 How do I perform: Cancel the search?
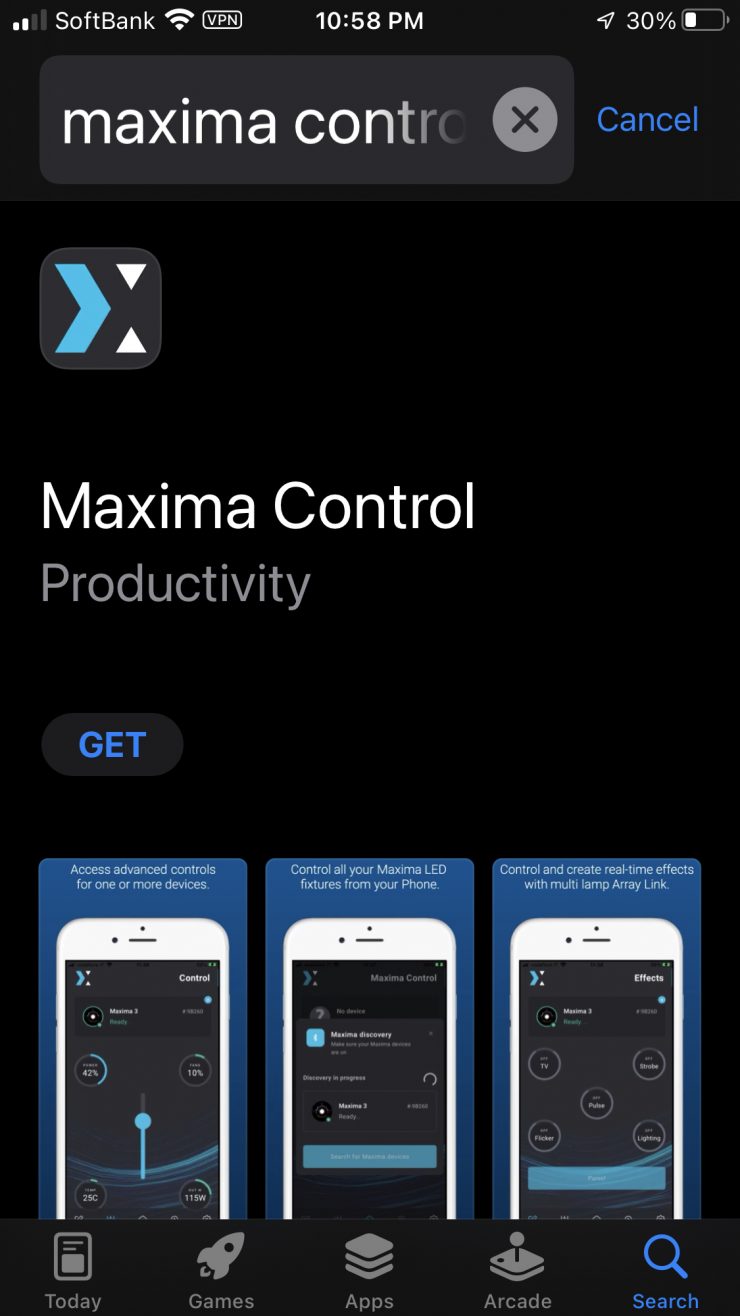pyautogui.click(x=647, y=120)
